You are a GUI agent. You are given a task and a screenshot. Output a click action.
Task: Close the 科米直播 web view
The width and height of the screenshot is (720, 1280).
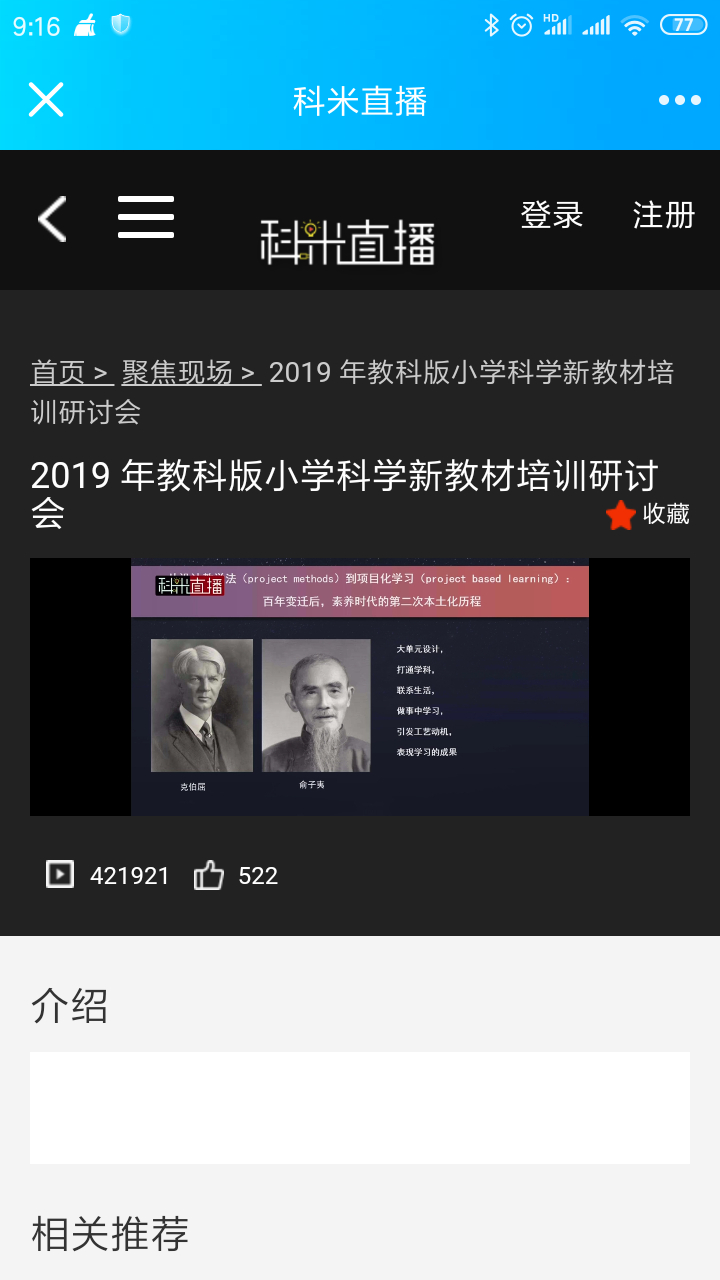(x=46, y=100)
